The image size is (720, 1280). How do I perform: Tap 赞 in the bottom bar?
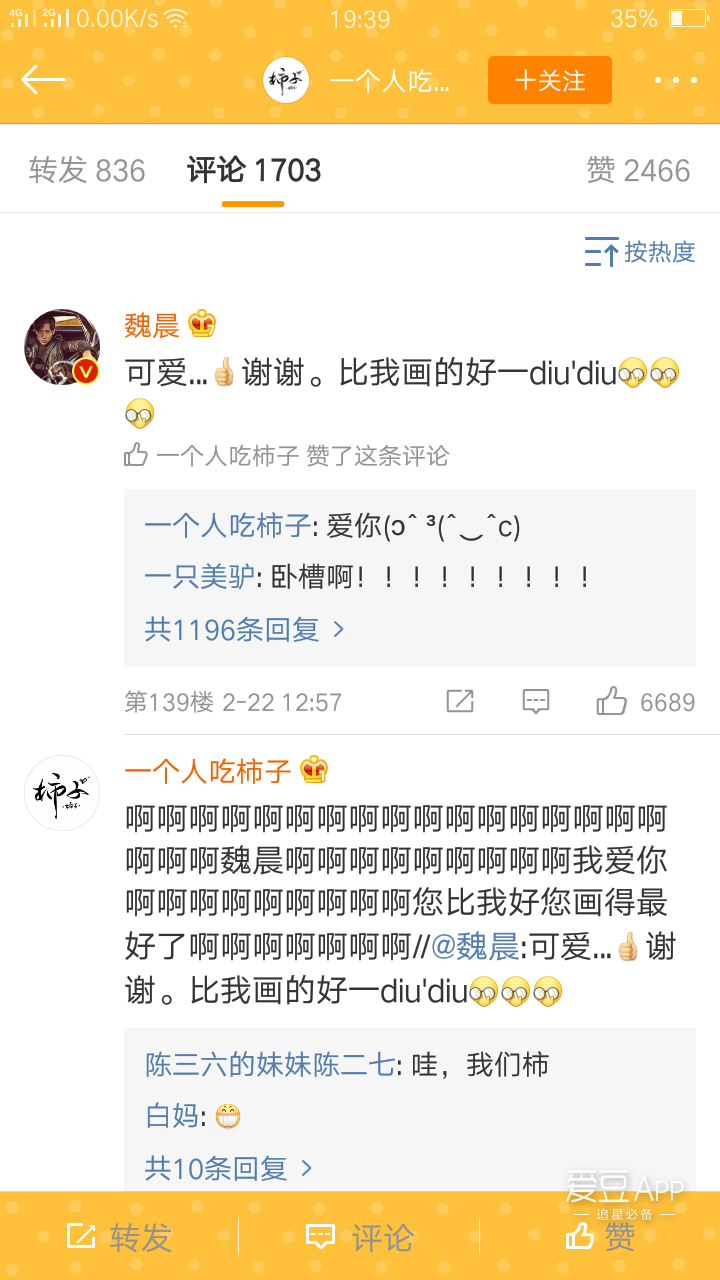[x=600, y=1237]
